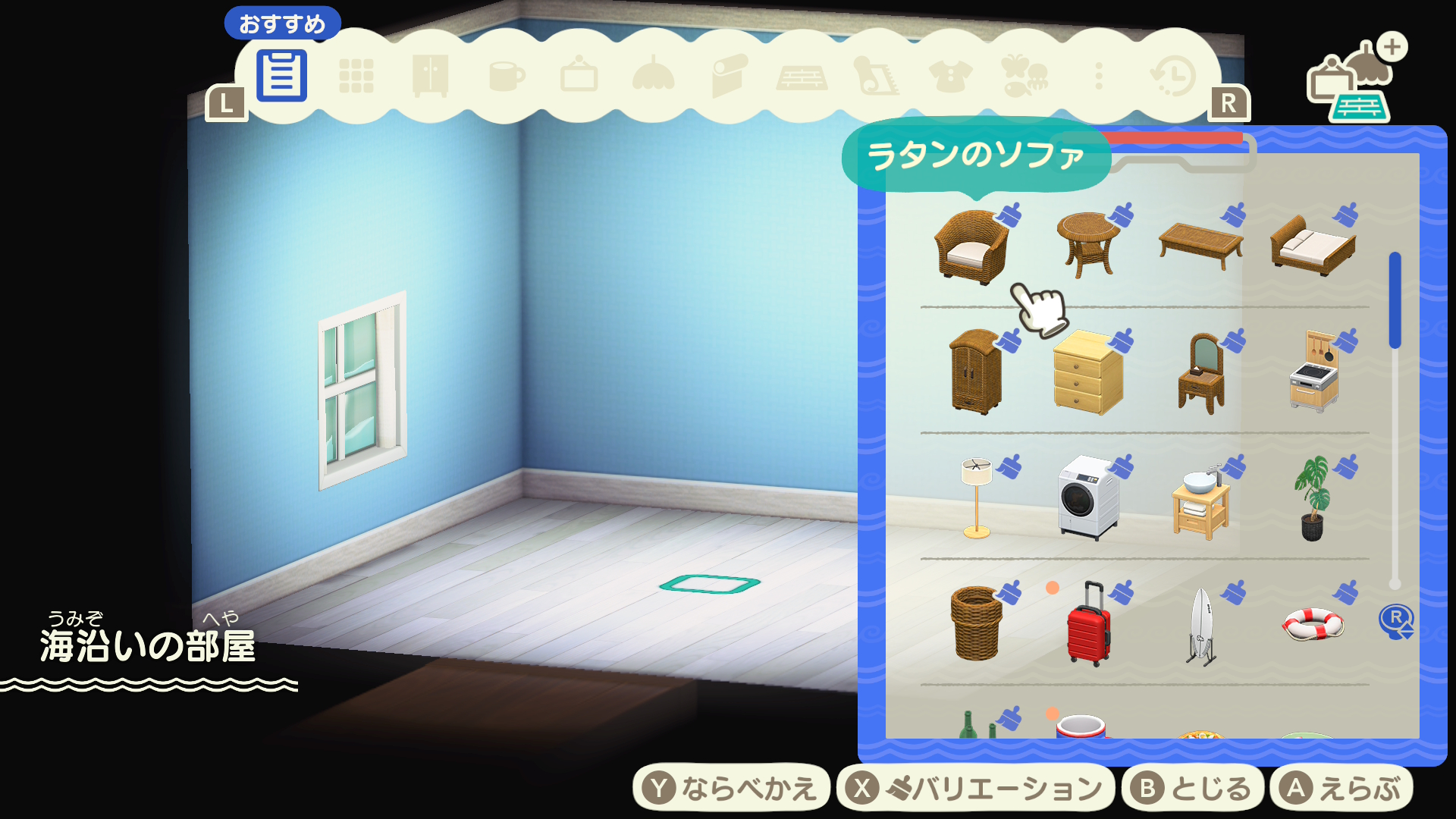The height and width of the screenshot is (819, 1456).
Task: Choose the rattan wardrobe
Action: coord(975,372)
